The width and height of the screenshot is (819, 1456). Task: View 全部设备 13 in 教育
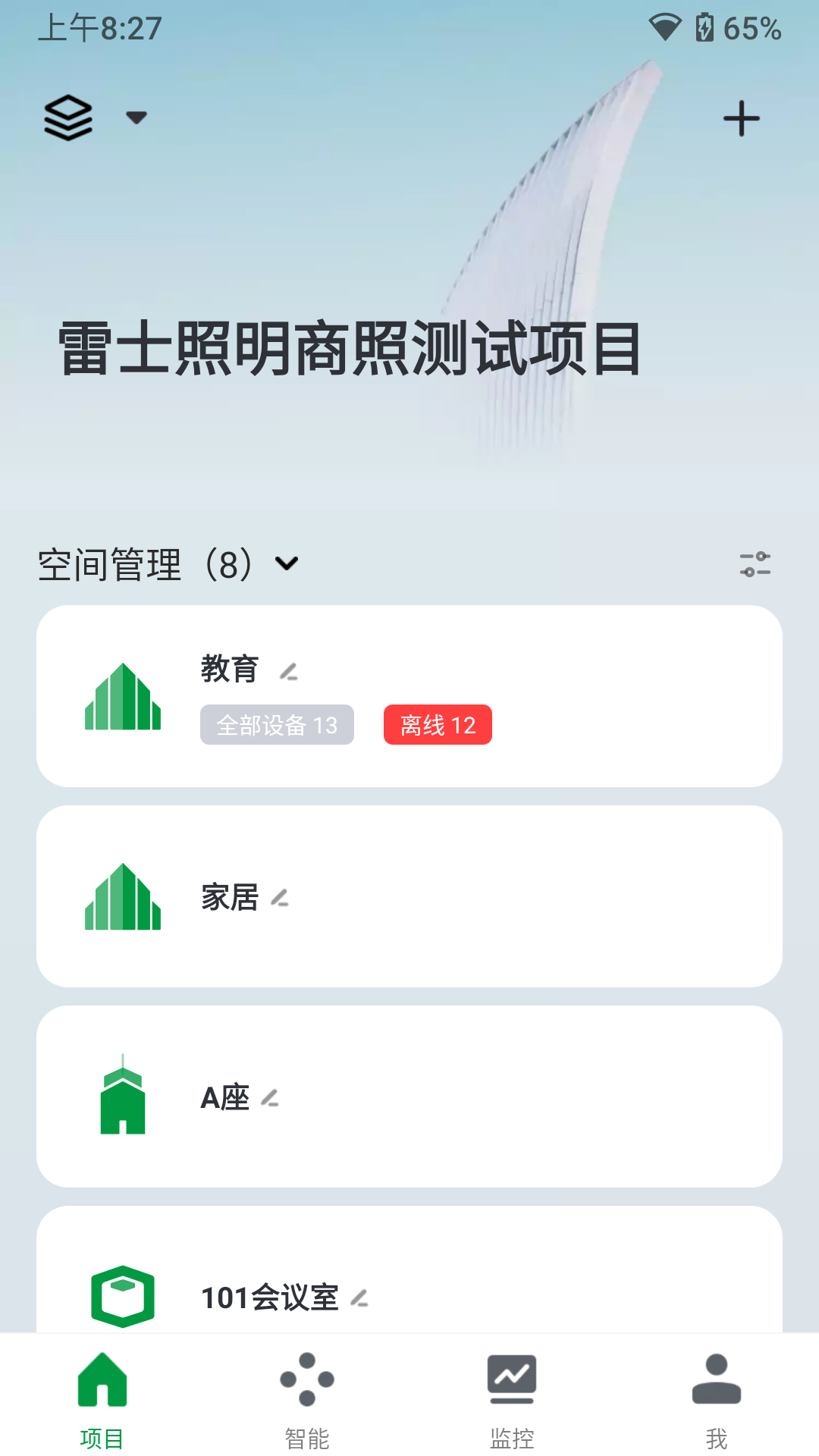(x=277, y=725)
